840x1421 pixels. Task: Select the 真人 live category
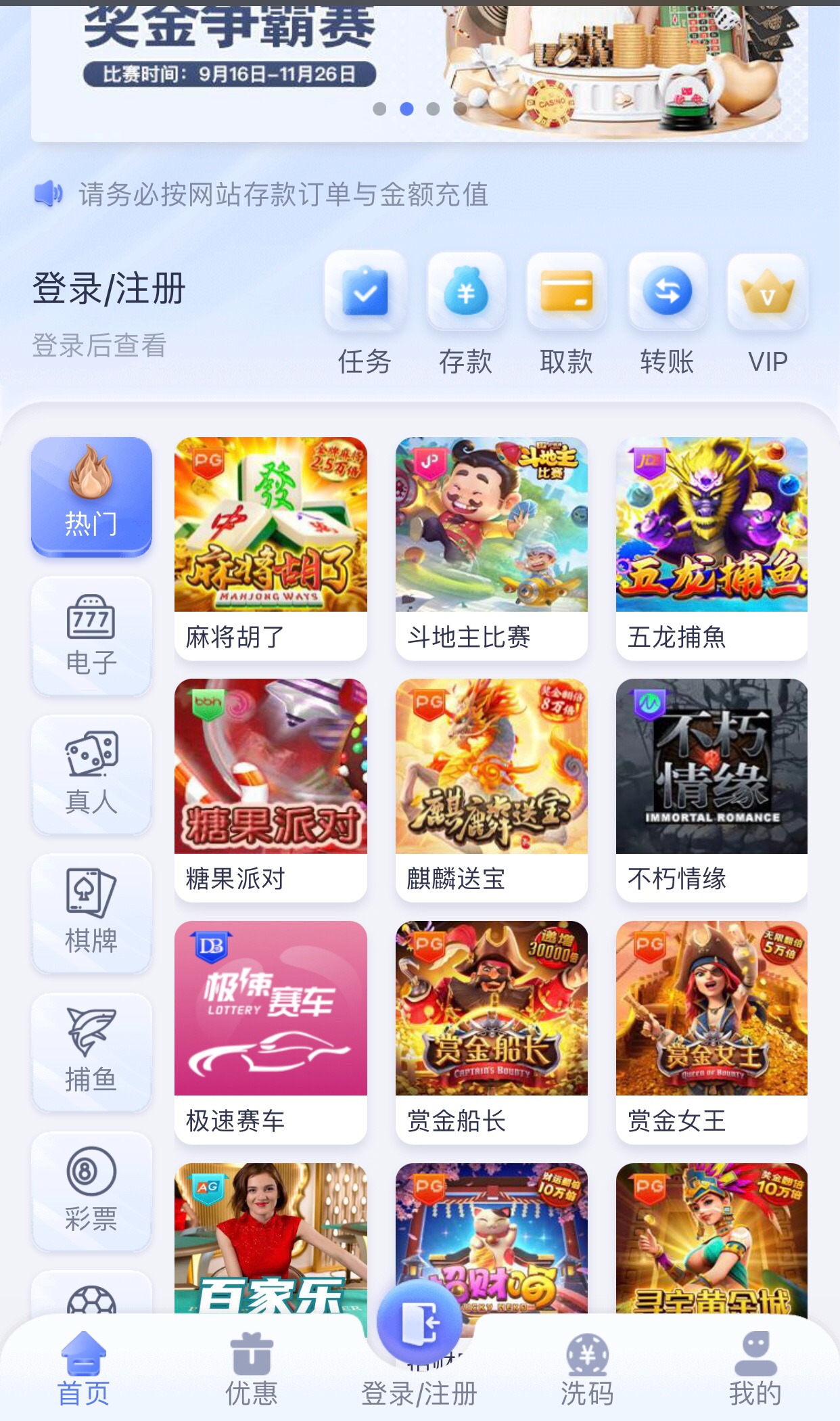91,774
